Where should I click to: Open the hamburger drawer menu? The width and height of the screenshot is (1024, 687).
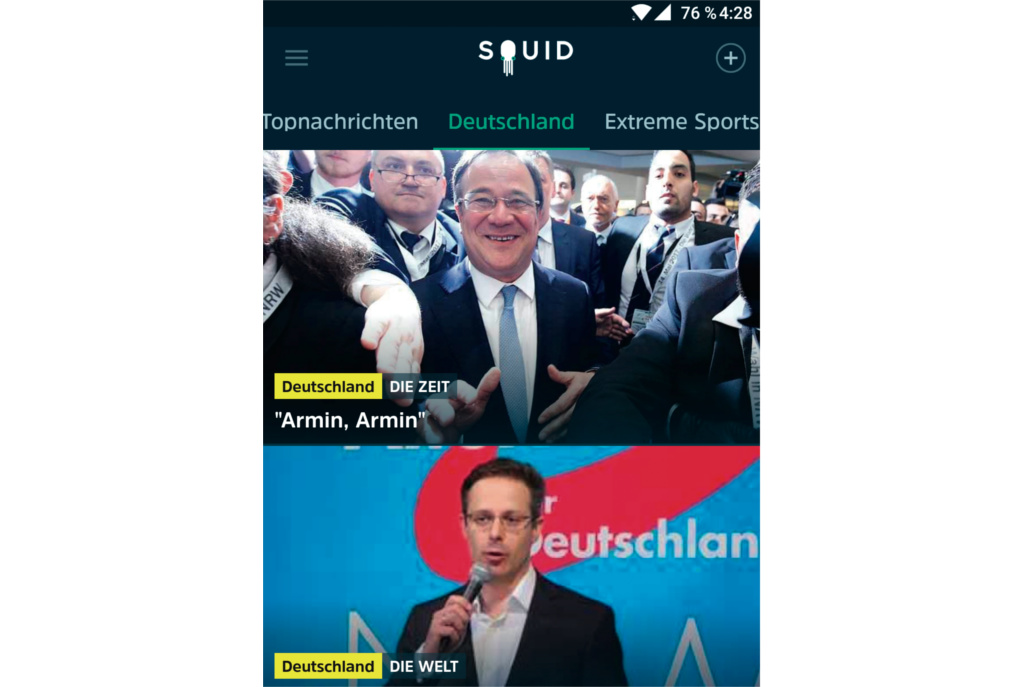[x=296, y=58]
